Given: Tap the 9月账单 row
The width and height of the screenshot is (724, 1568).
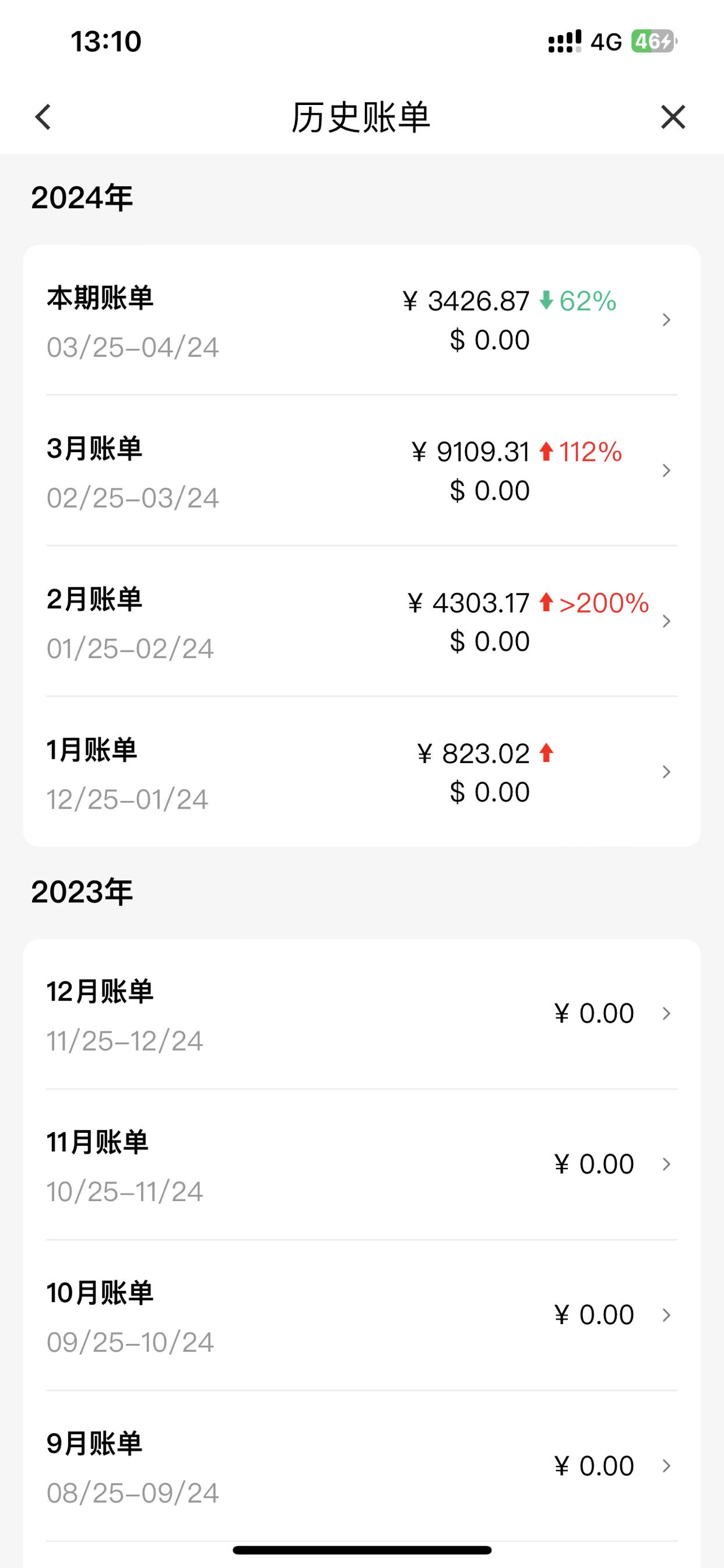Looking at the screenshot, I should click(362, 1467).
